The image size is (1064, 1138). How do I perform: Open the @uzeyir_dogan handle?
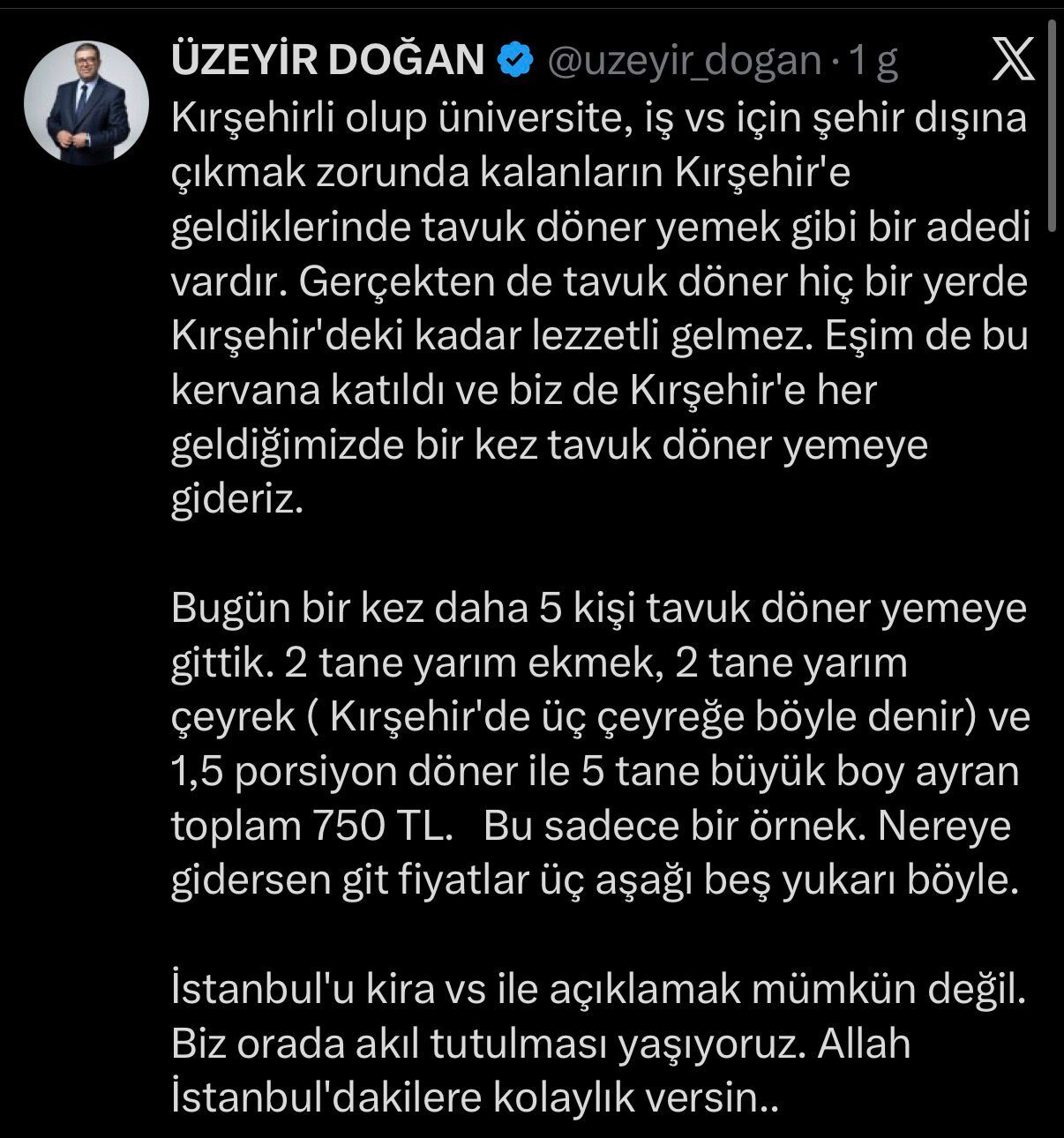click(685, 61)
